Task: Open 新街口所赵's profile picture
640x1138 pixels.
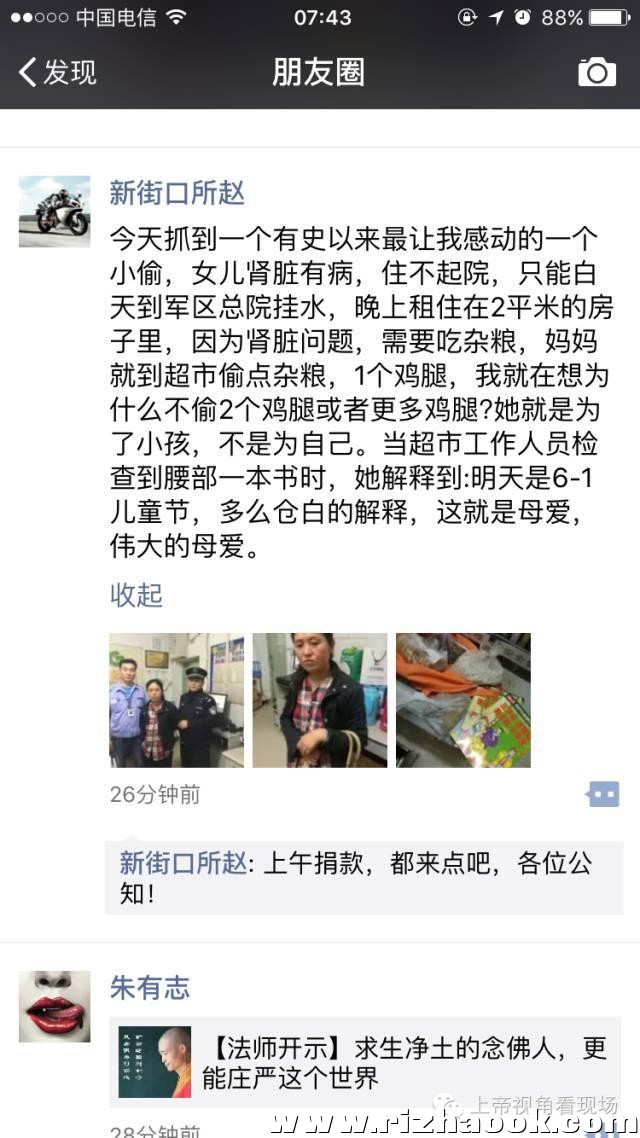Action: pyautogui.click(x=54, y=211)
